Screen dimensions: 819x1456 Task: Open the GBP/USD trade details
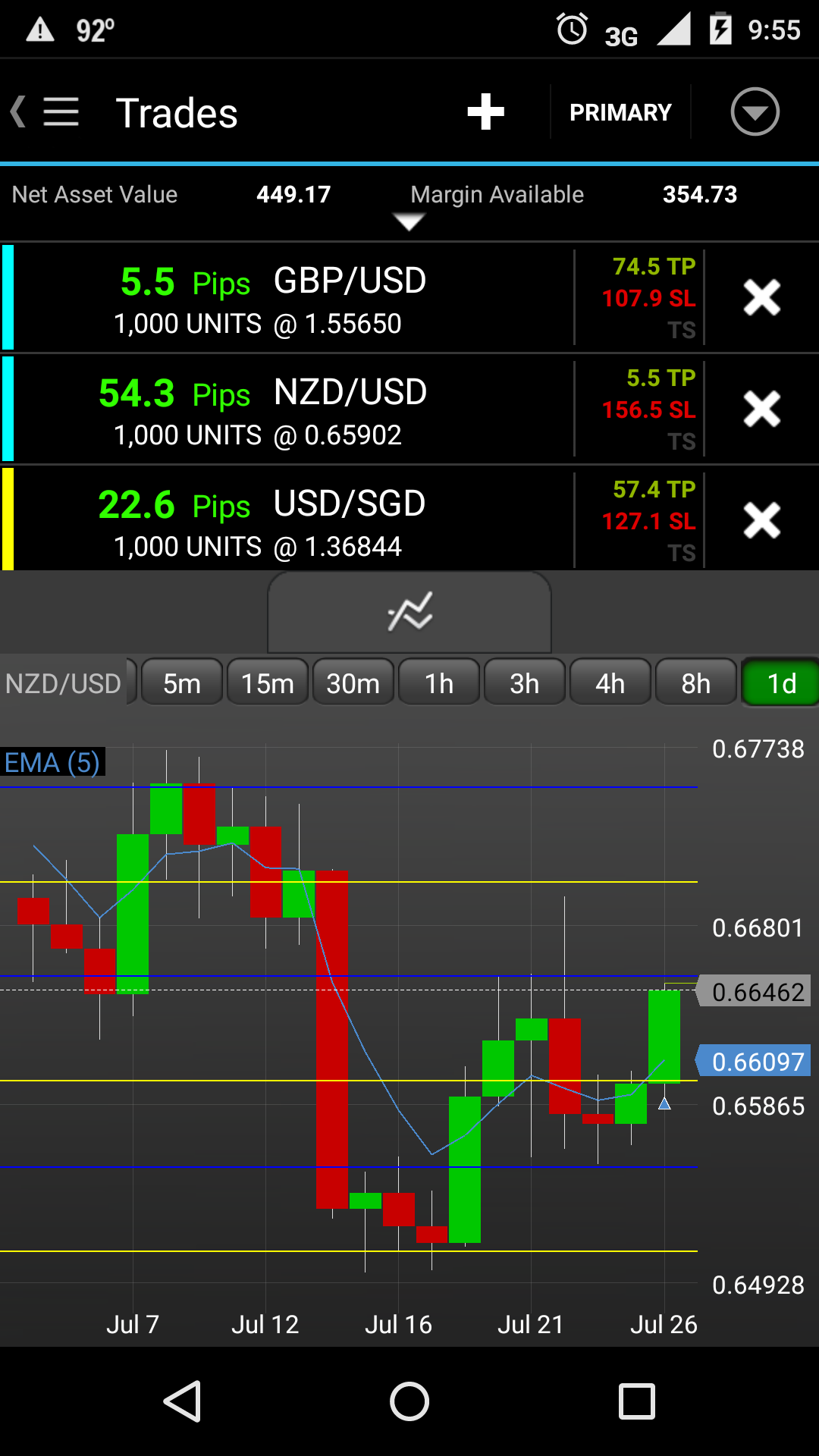[288, 298]
